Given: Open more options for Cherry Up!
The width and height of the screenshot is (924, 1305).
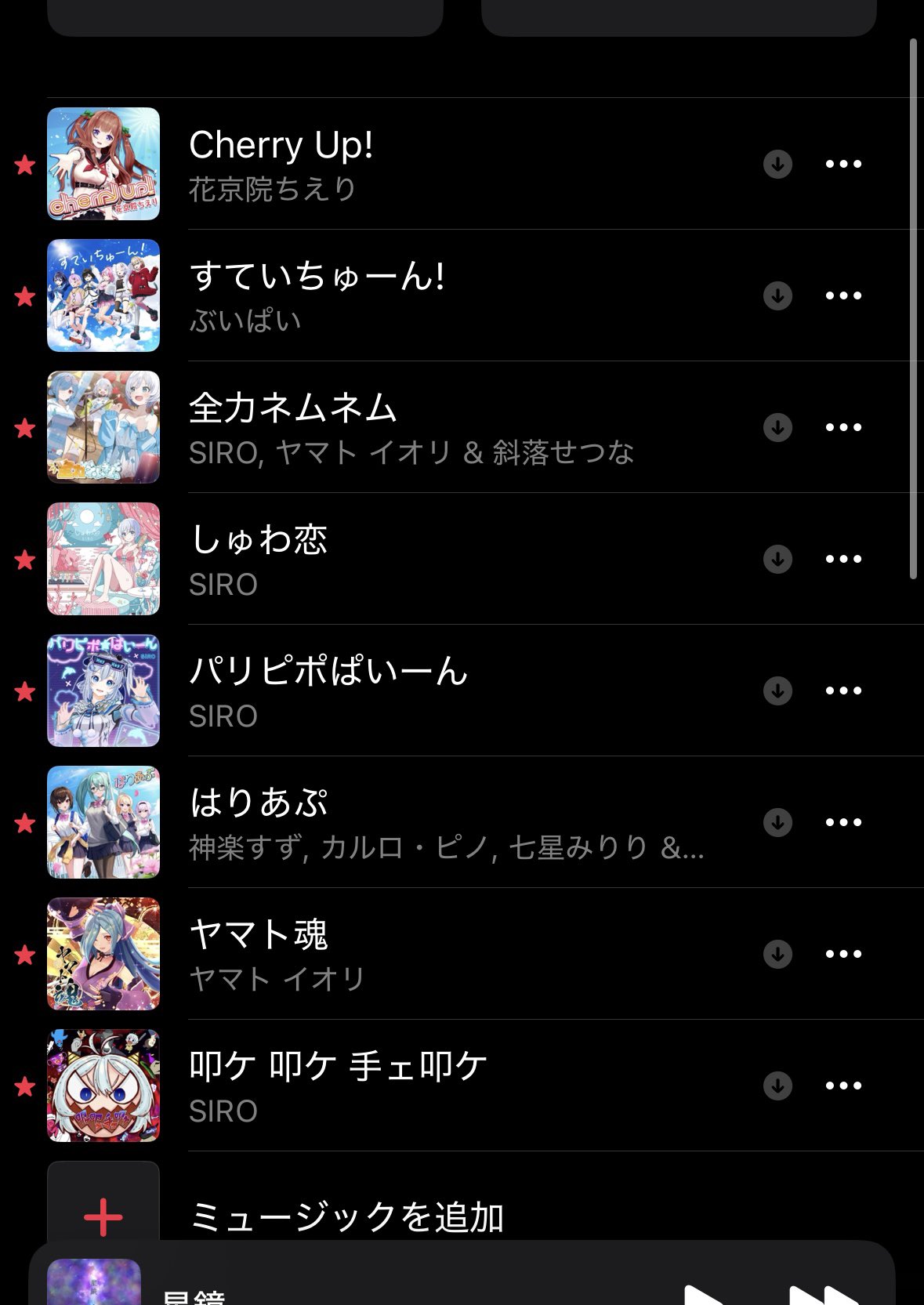Looking at the screenshot, I should (843, 164).
